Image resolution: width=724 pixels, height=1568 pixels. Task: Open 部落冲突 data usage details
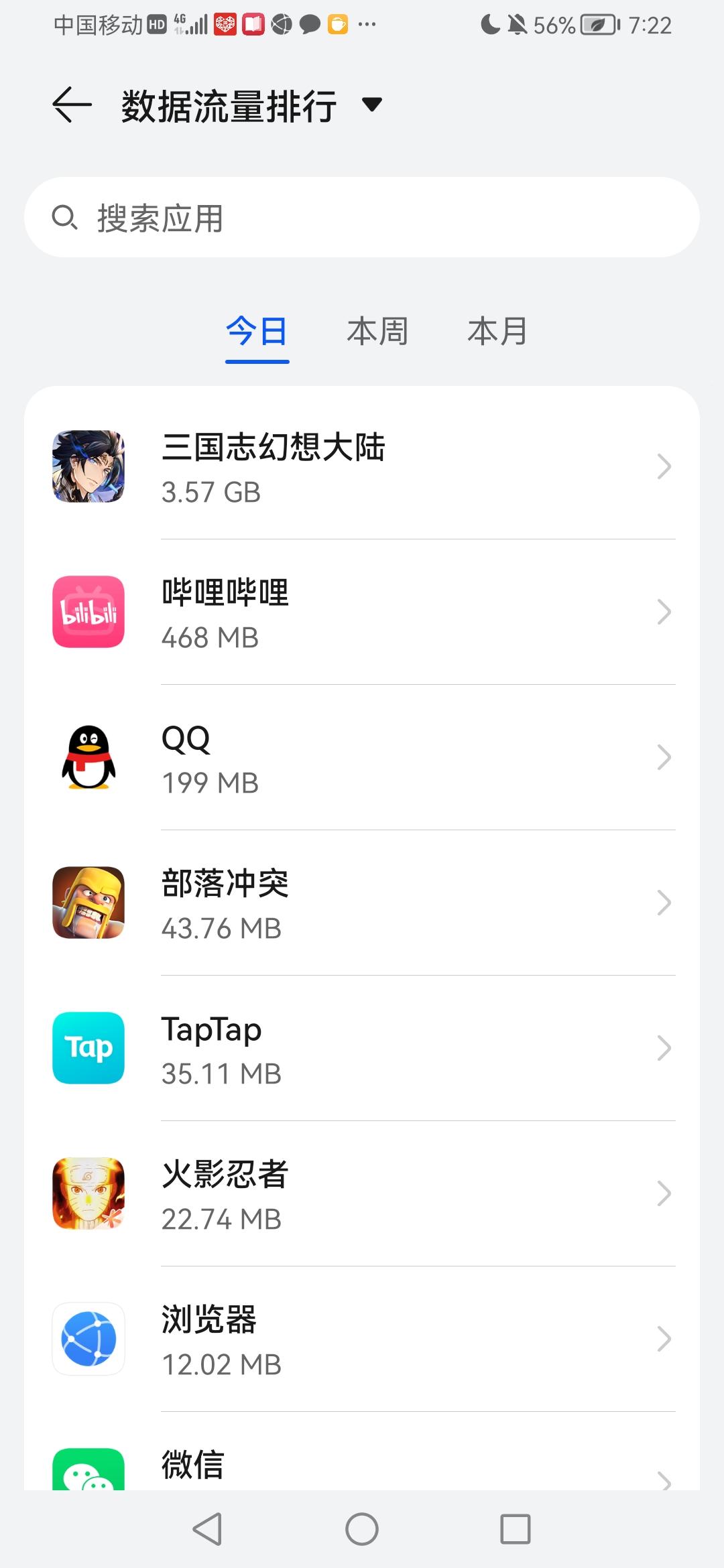click(x=362, y=903)
